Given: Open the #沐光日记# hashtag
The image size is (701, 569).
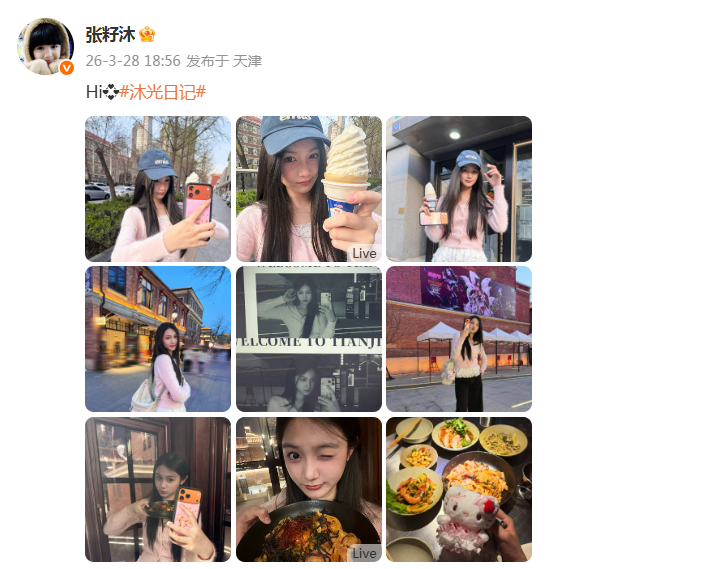Looking at the screenshot, I should 162,92.
